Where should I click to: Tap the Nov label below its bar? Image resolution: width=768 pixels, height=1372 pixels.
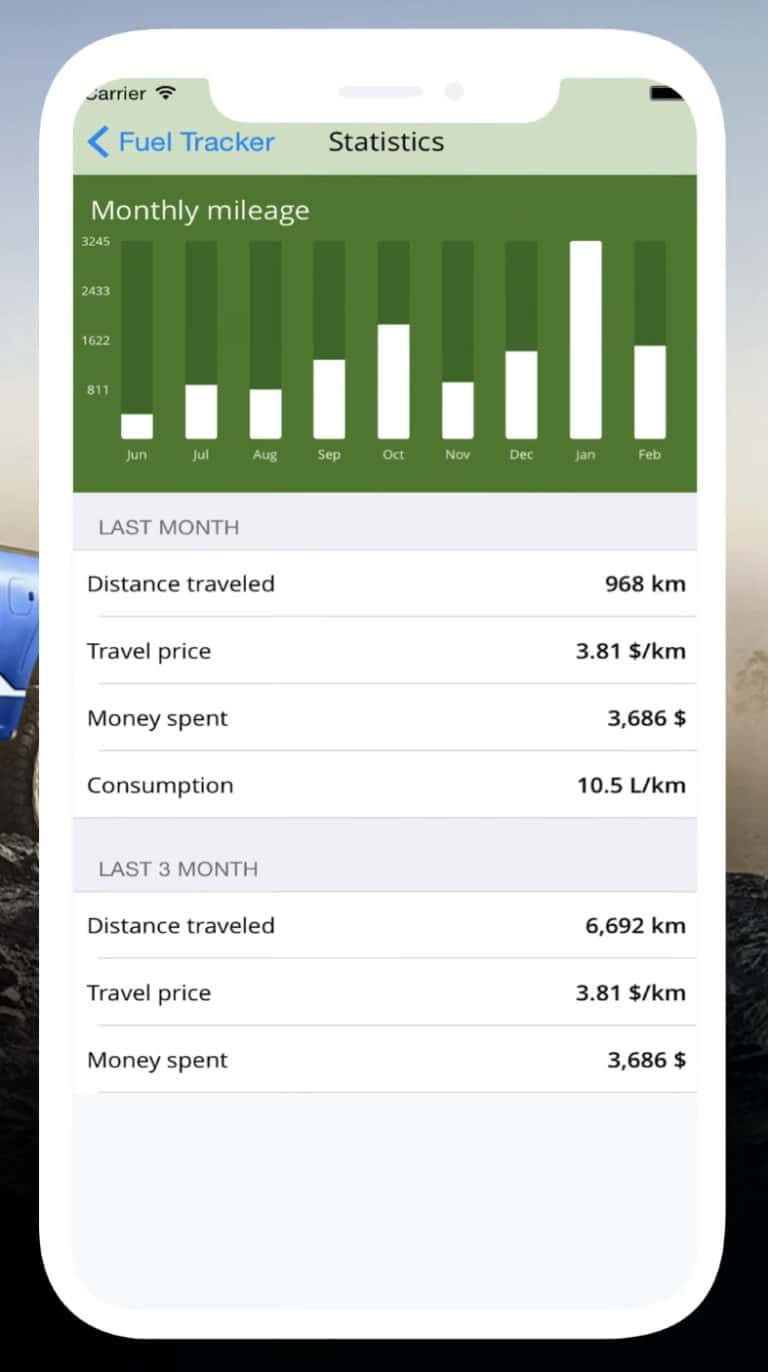[x=457, y=454]
